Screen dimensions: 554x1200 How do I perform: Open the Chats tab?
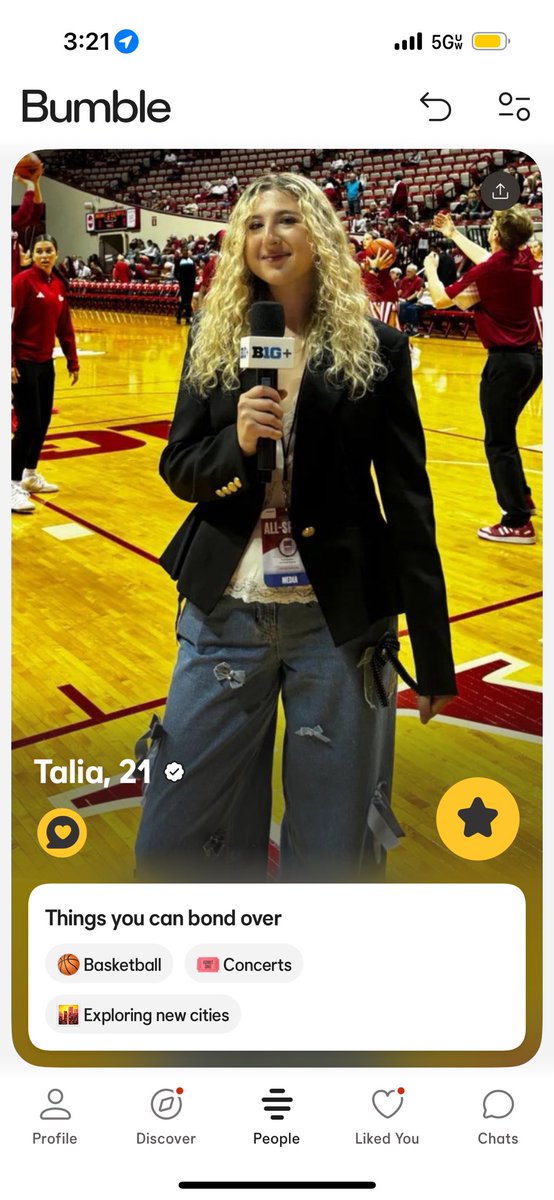click(x=498, y=1116)
